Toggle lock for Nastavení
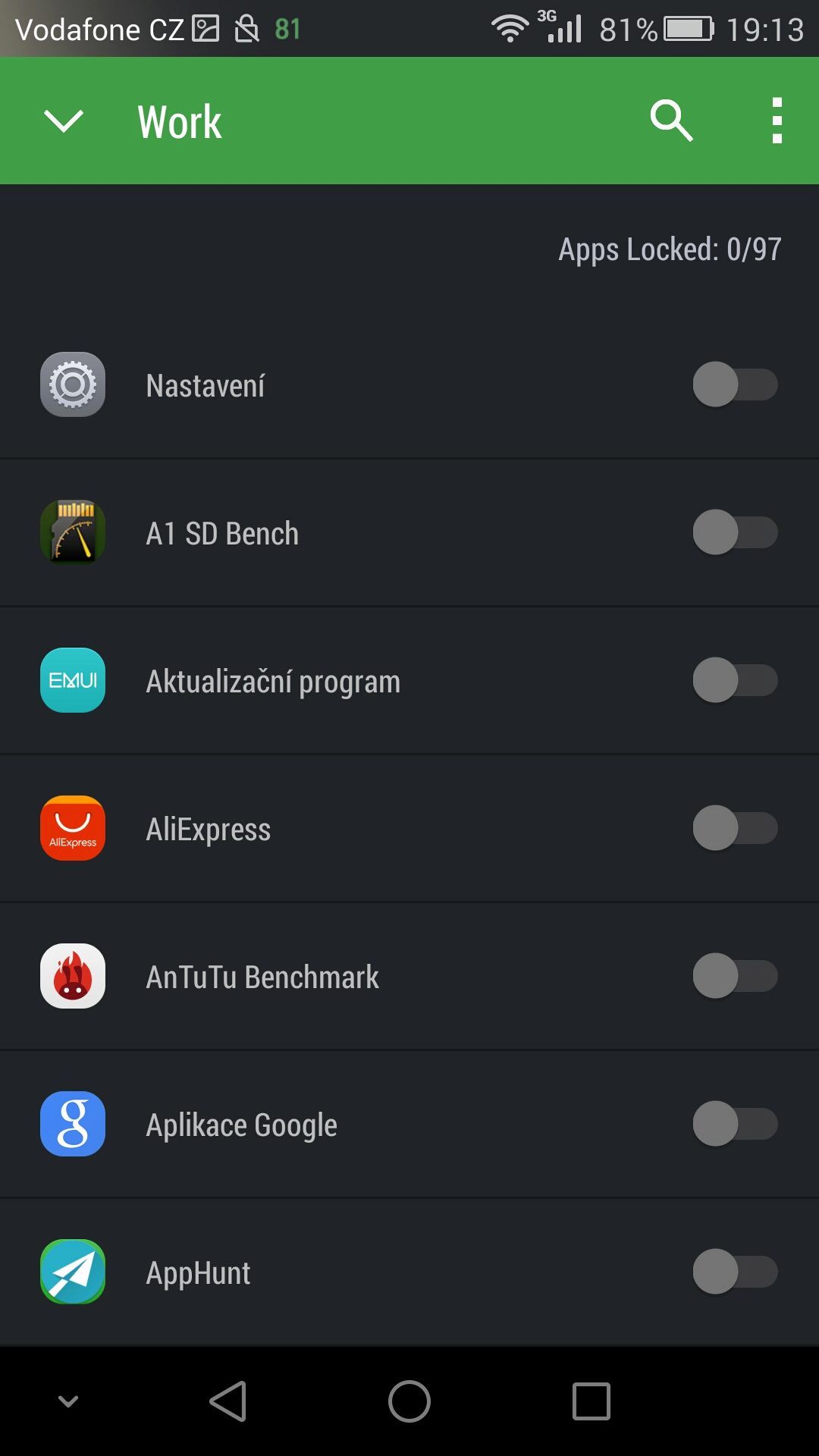This screenshot has width=819, height=1456. (x=735, y=384)
